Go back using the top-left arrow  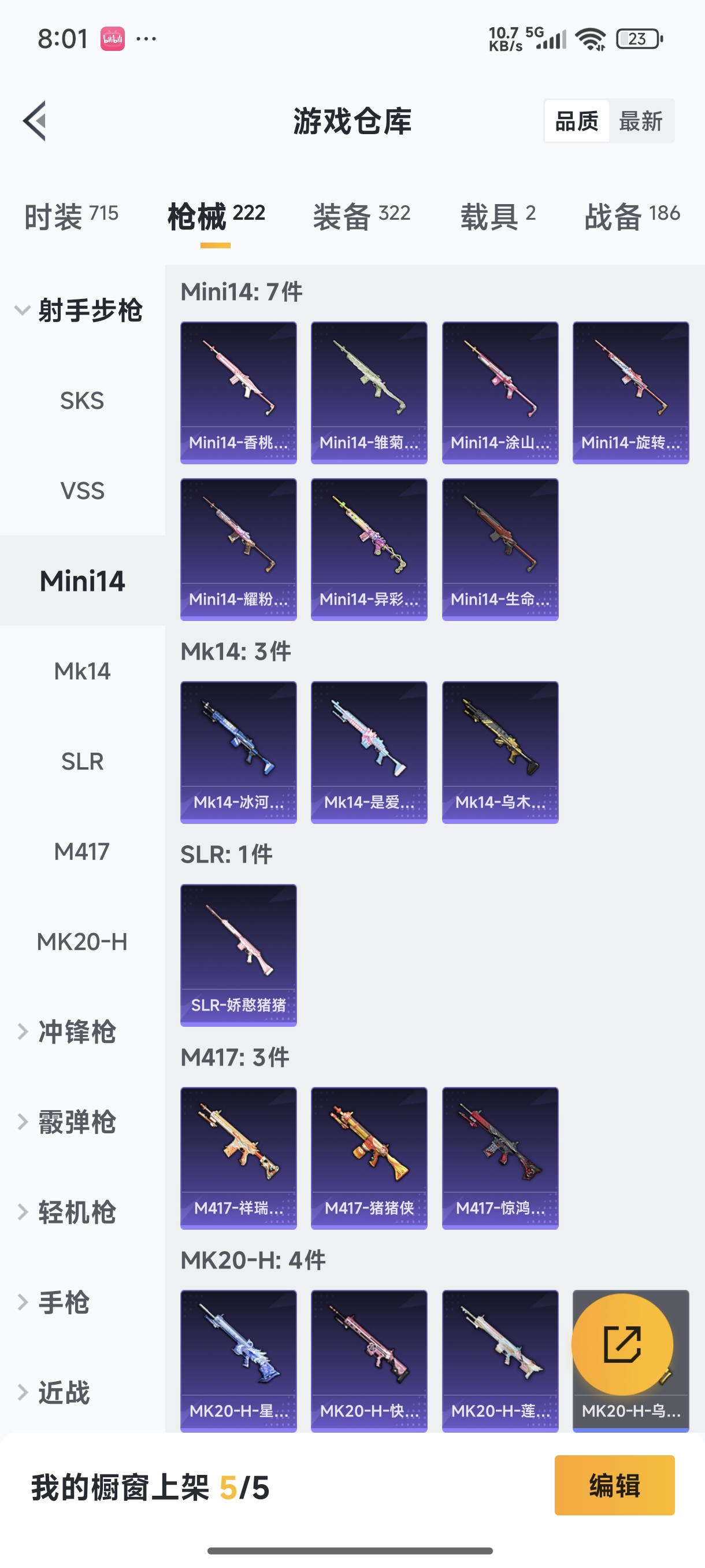[x=35, y=120]
